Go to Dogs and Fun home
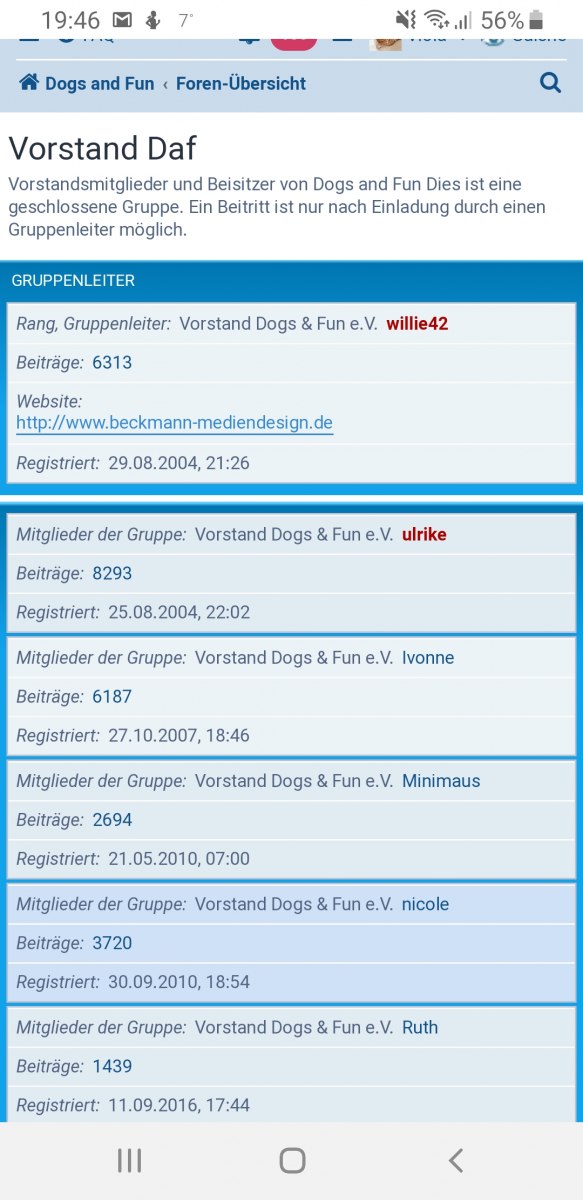This screenshot has height=1200, width=583. (x=87, y=83)
